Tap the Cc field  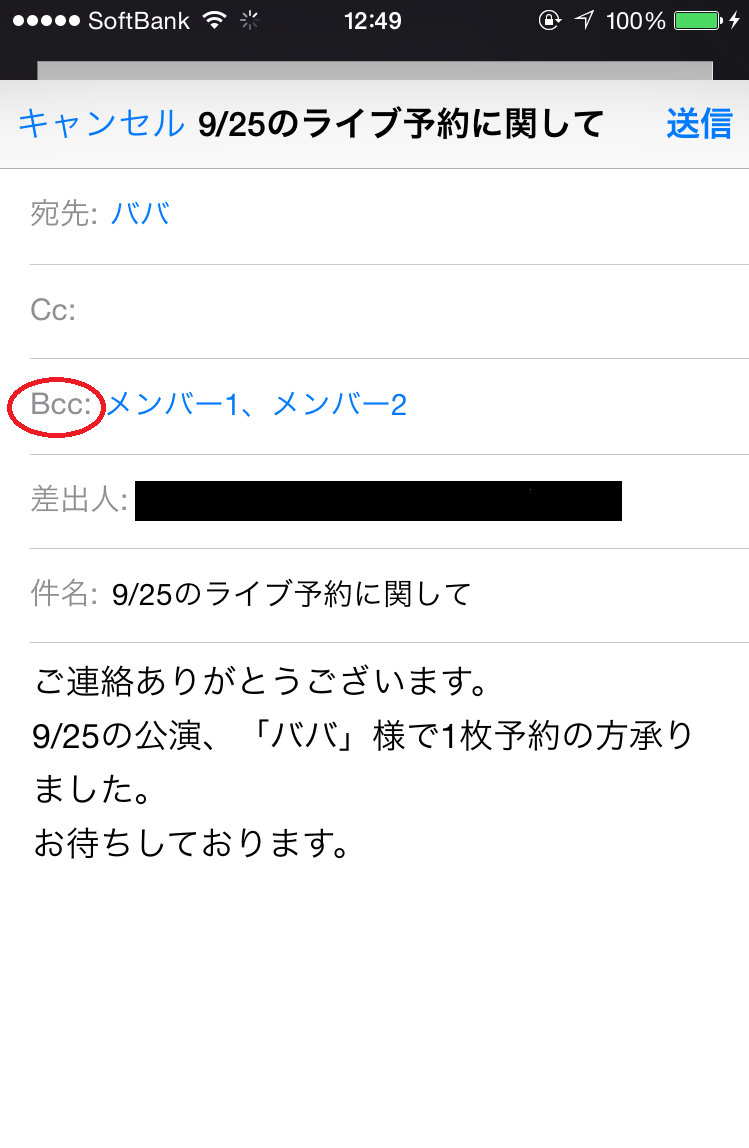[400, 310]
